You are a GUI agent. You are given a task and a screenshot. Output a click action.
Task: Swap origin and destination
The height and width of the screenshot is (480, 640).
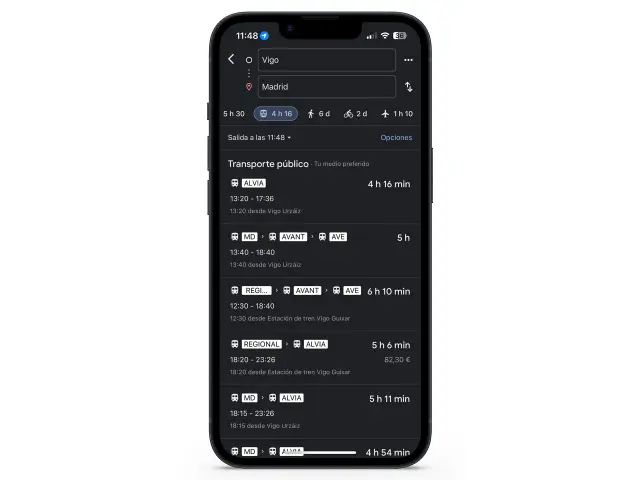click(408, 87)
